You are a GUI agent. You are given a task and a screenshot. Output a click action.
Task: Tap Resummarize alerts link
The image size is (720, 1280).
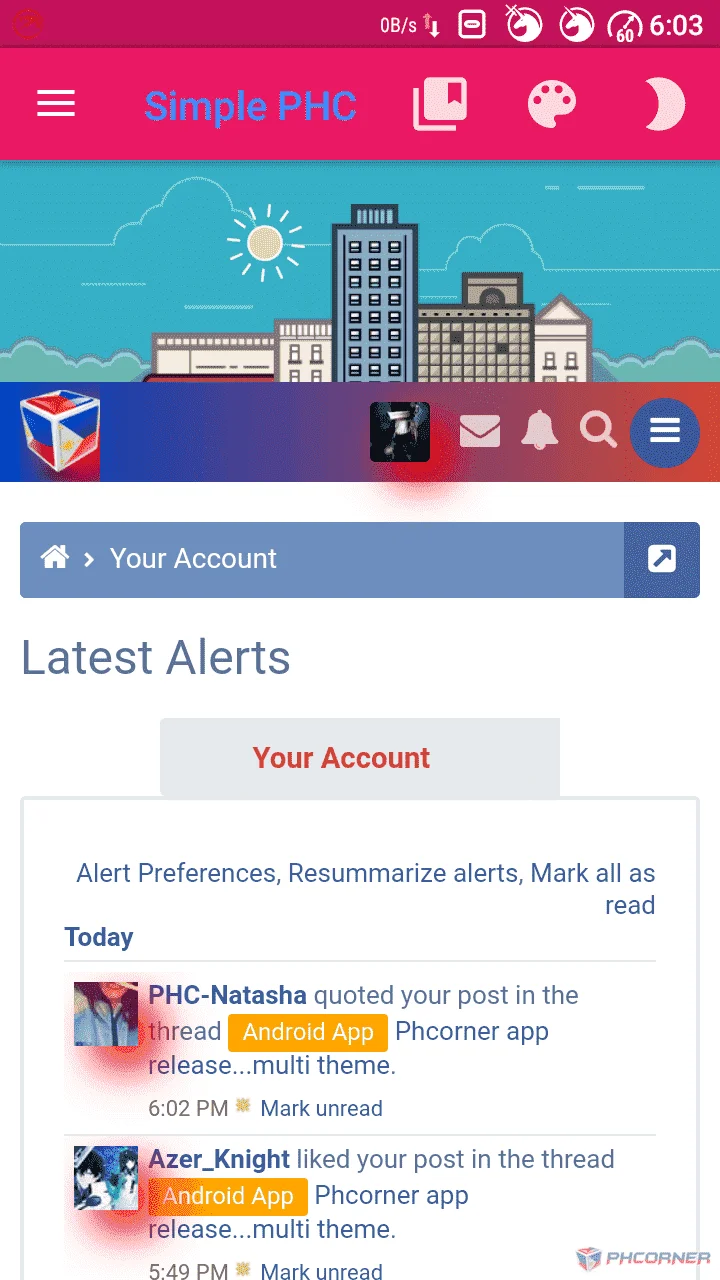pyautogui.click(x=404, y=873)
